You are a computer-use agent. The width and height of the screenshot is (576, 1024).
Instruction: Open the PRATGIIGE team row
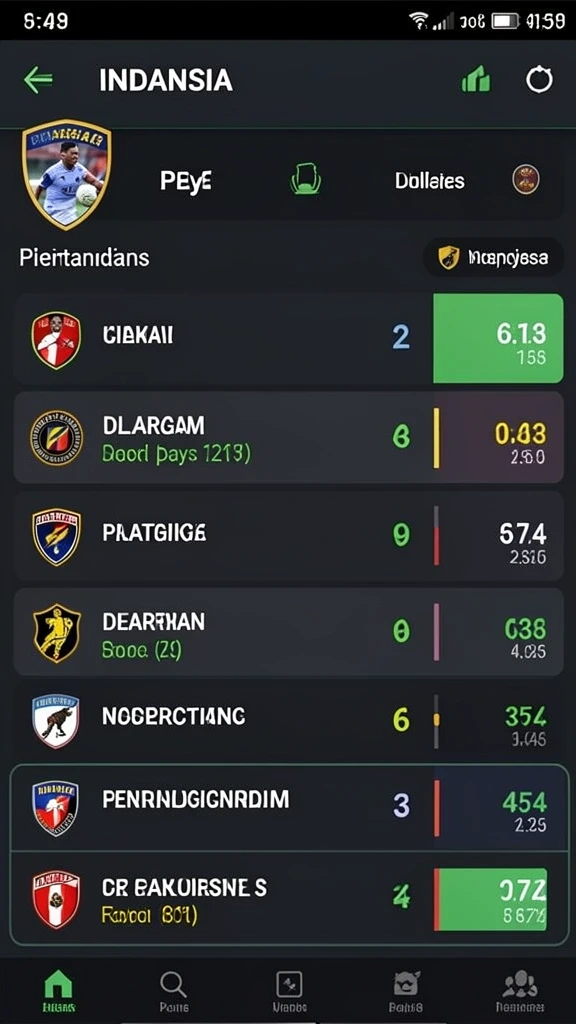288,536
